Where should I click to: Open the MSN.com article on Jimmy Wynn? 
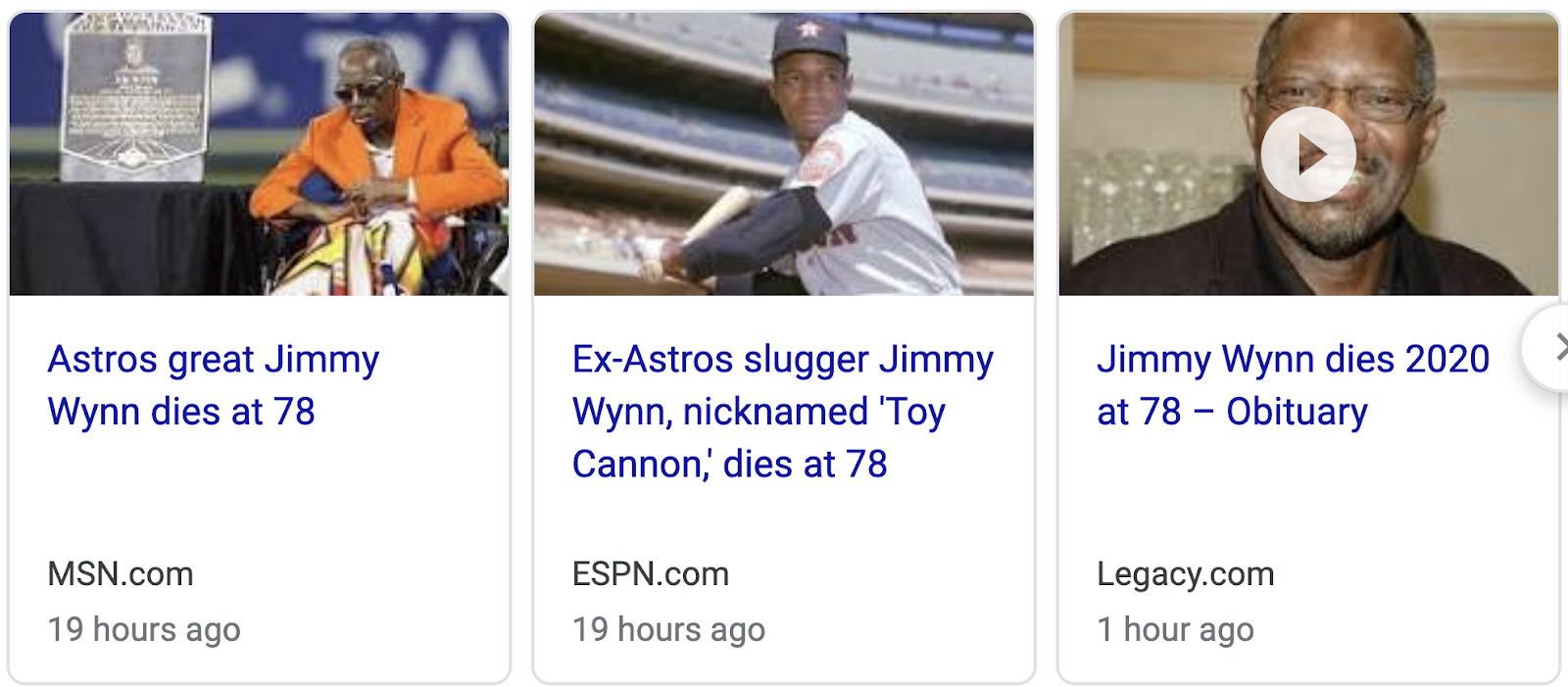(214, 385)
